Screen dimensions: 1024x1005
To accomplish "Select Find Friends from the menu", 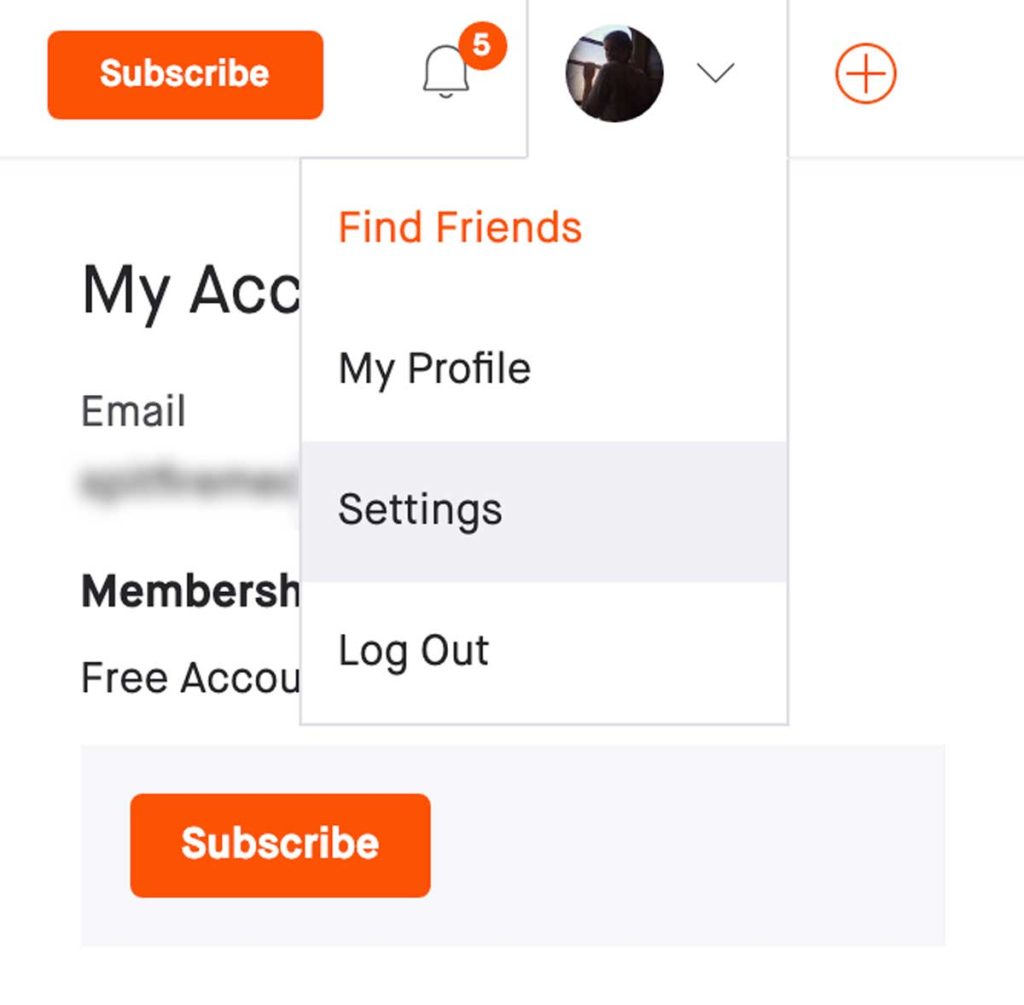I will tap(460, 228).
